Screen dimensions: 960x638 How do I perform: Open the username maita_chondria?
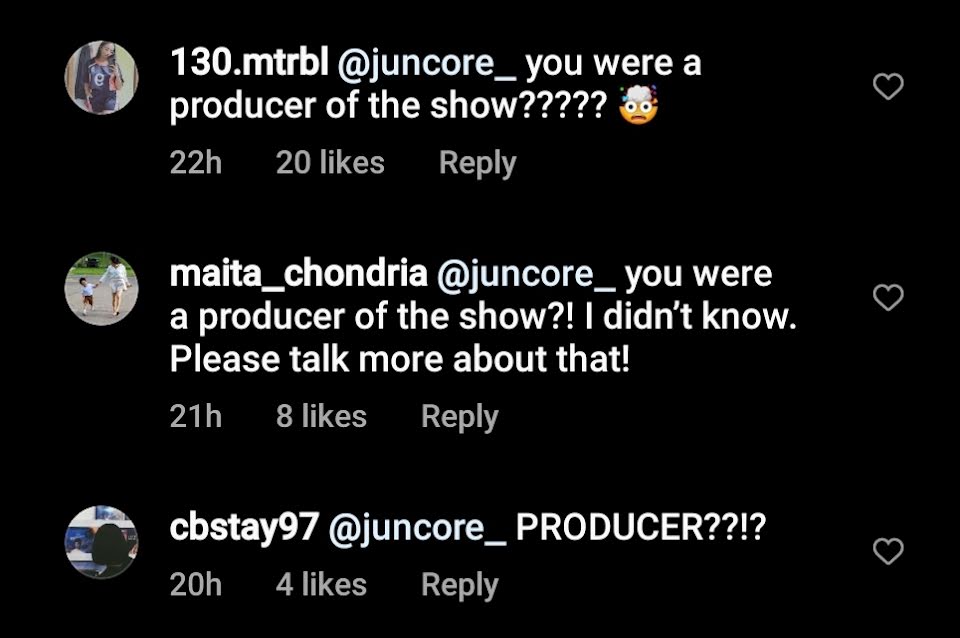299,274
